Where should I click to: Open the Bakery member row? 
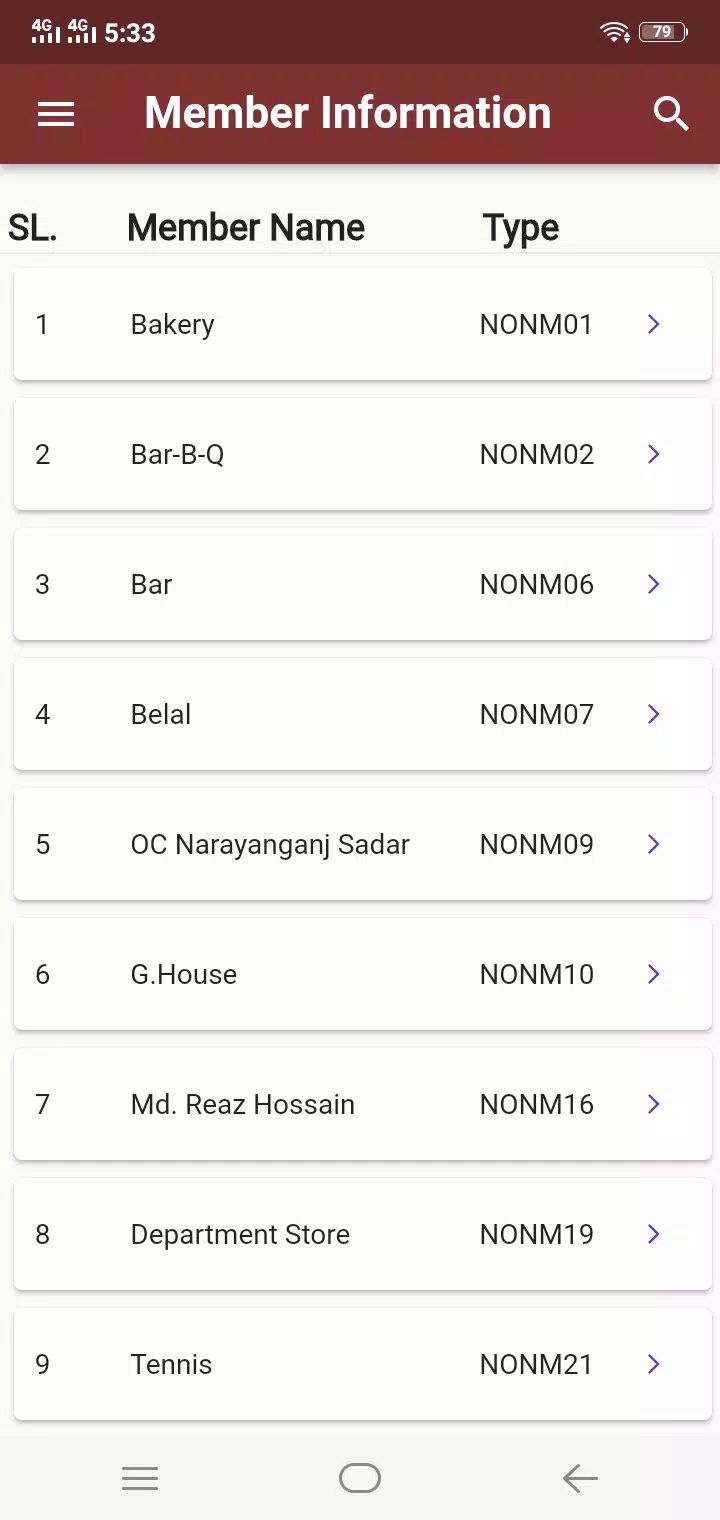point(362,324)
